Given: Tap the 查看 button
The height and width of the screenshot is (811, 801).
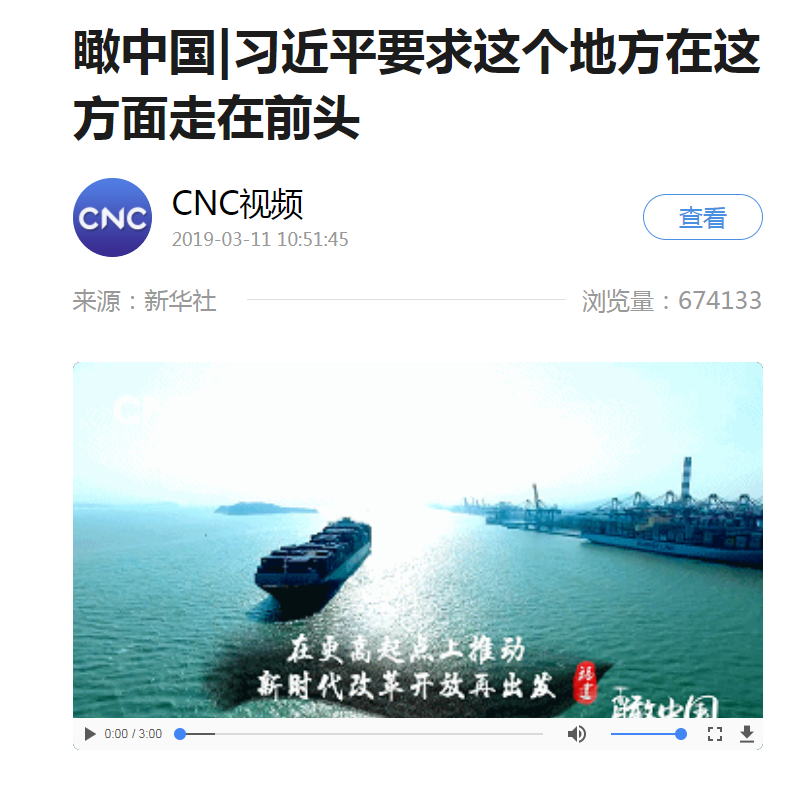Looking at the screenshot, I should [702, 218].
